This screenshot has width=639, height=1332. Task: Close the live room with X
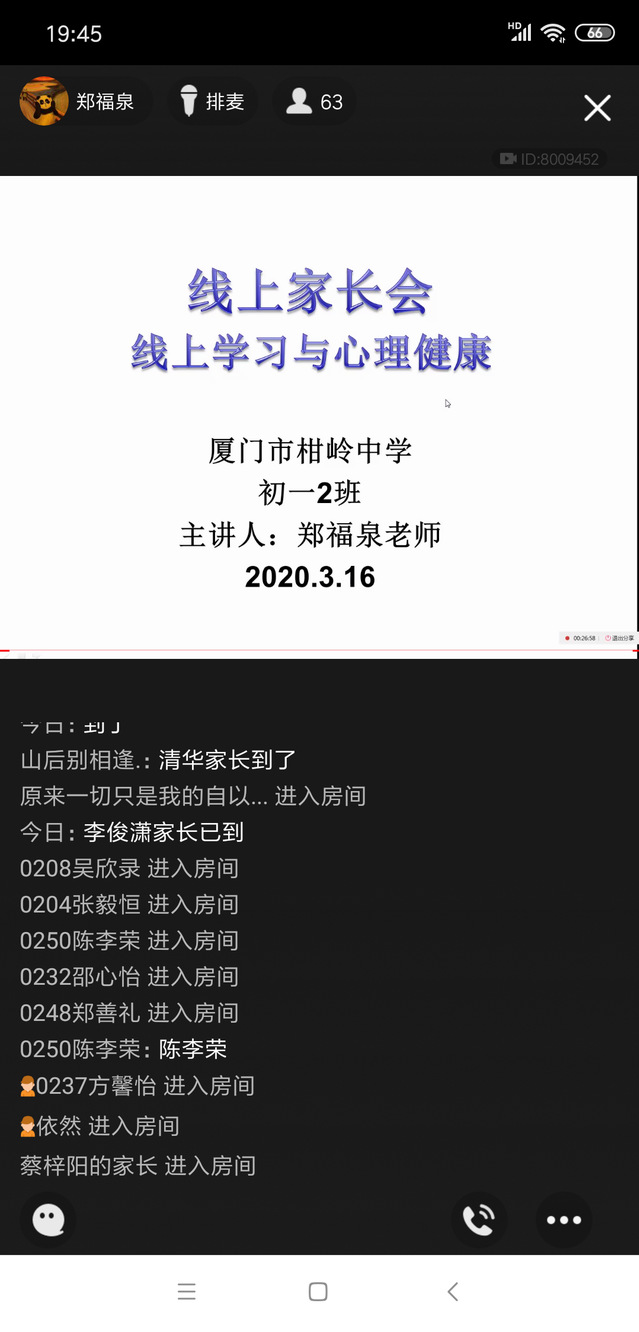coord(597,108)
